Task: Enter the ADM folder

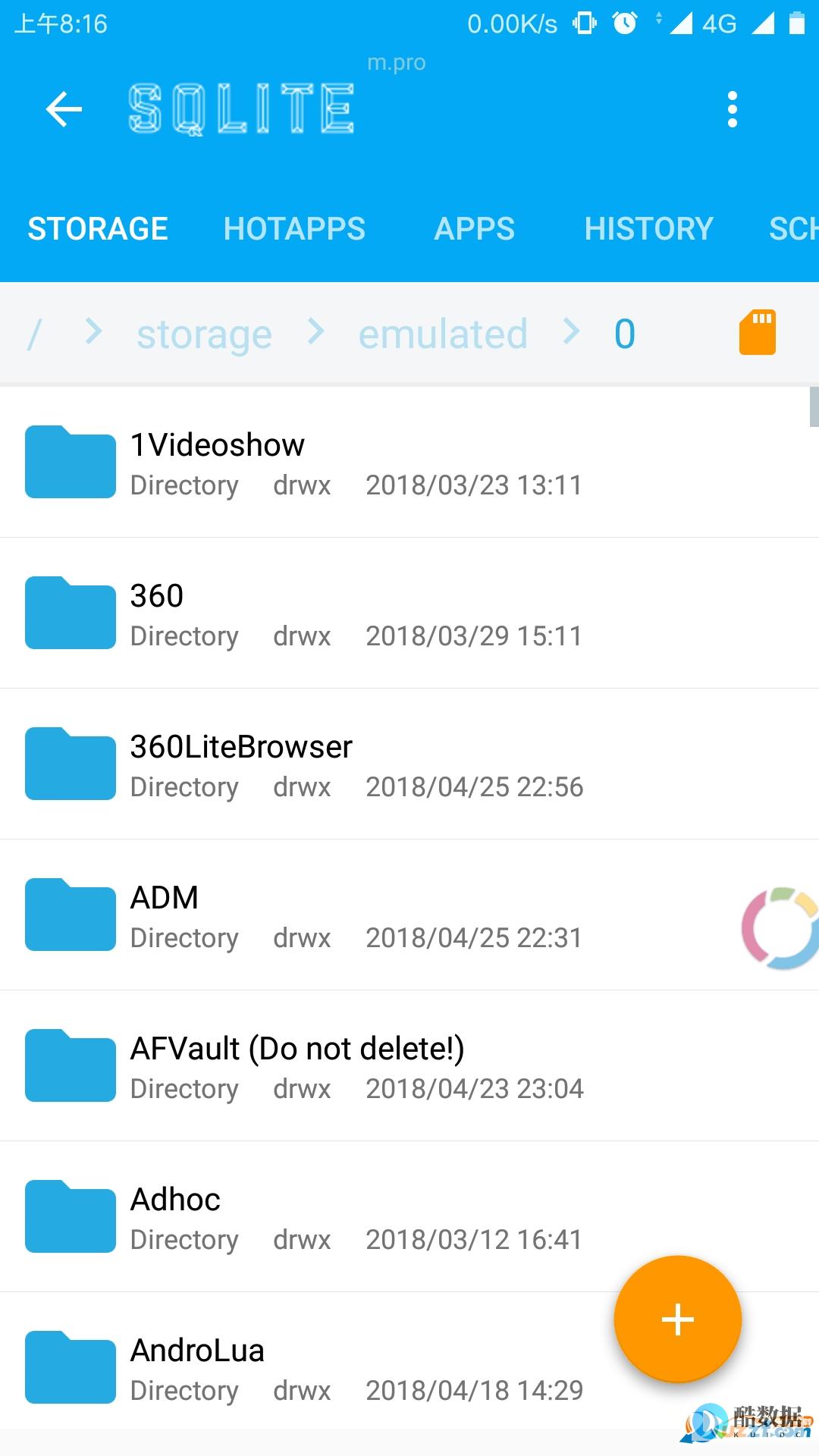Action: click(409, 915)
